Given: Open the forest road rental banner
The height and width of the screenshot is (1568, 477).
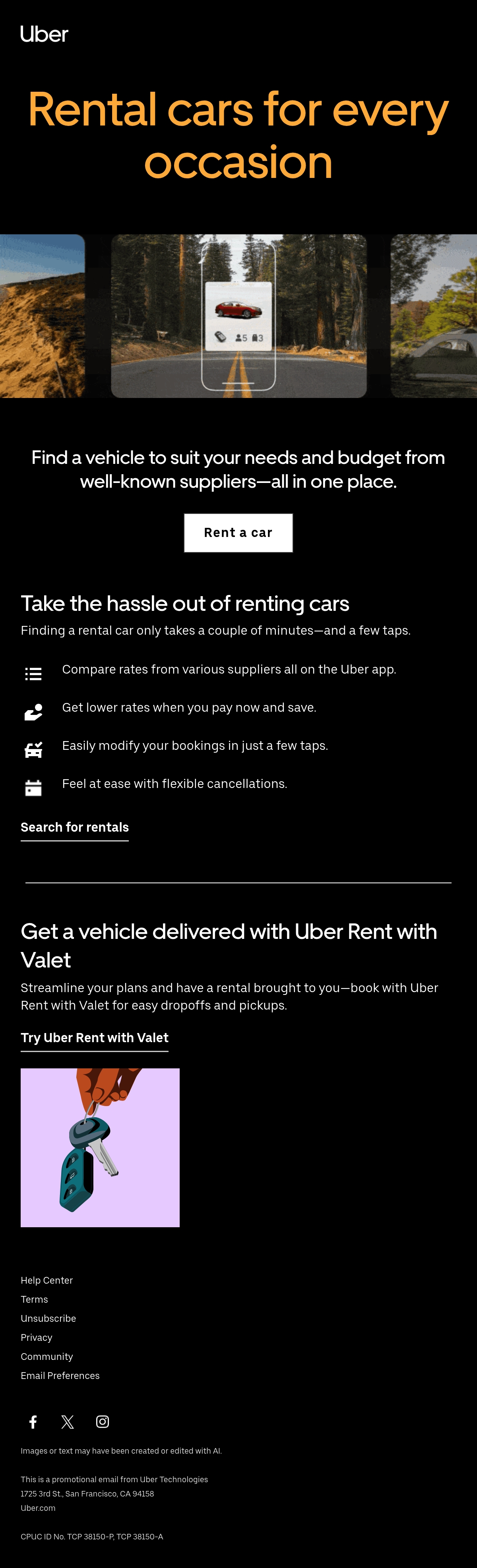Looking at the screenshot, I should tap(238, 316).
